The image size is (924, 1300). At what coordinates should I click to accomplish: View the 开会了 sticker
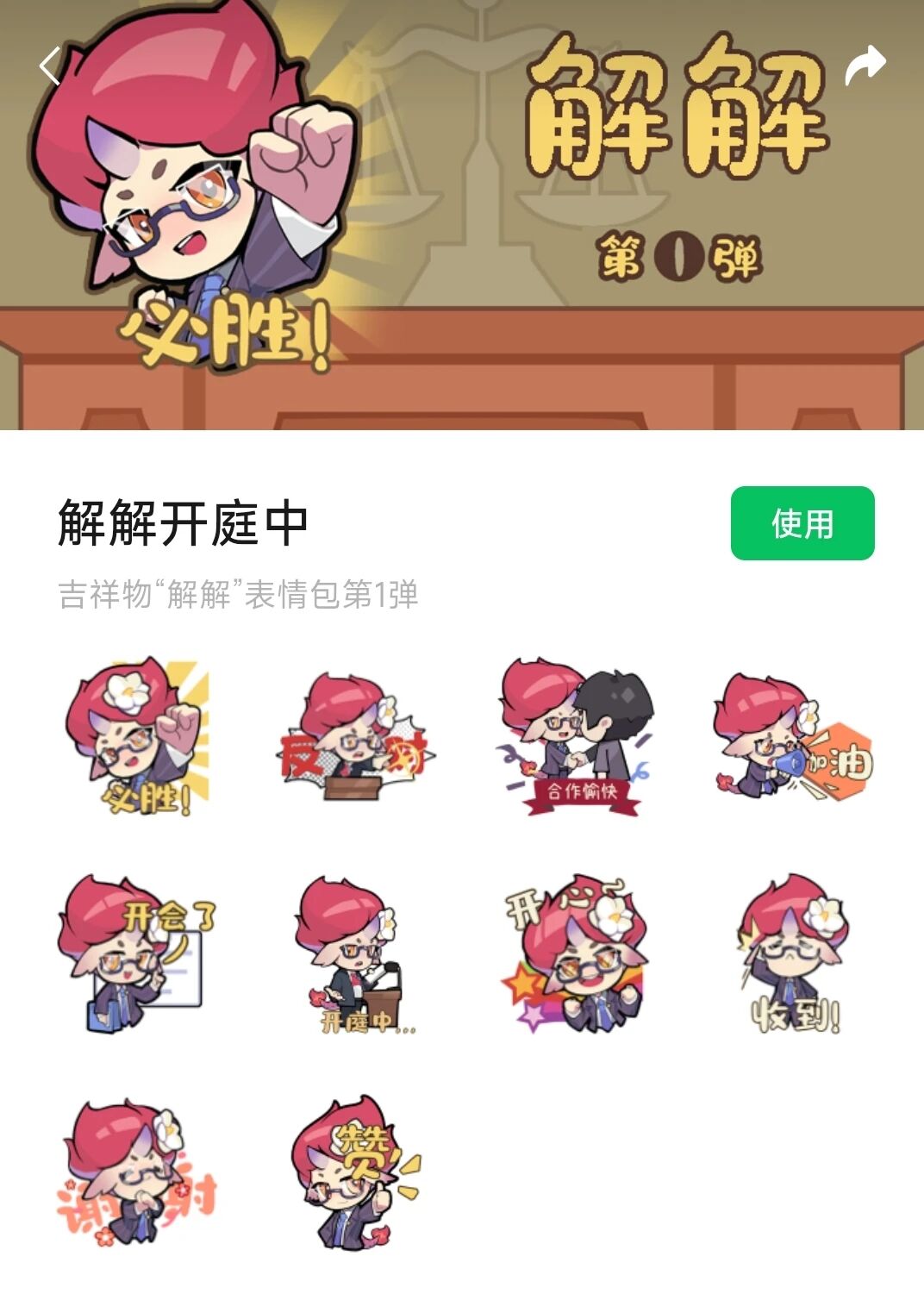click(x=138, y=953)
